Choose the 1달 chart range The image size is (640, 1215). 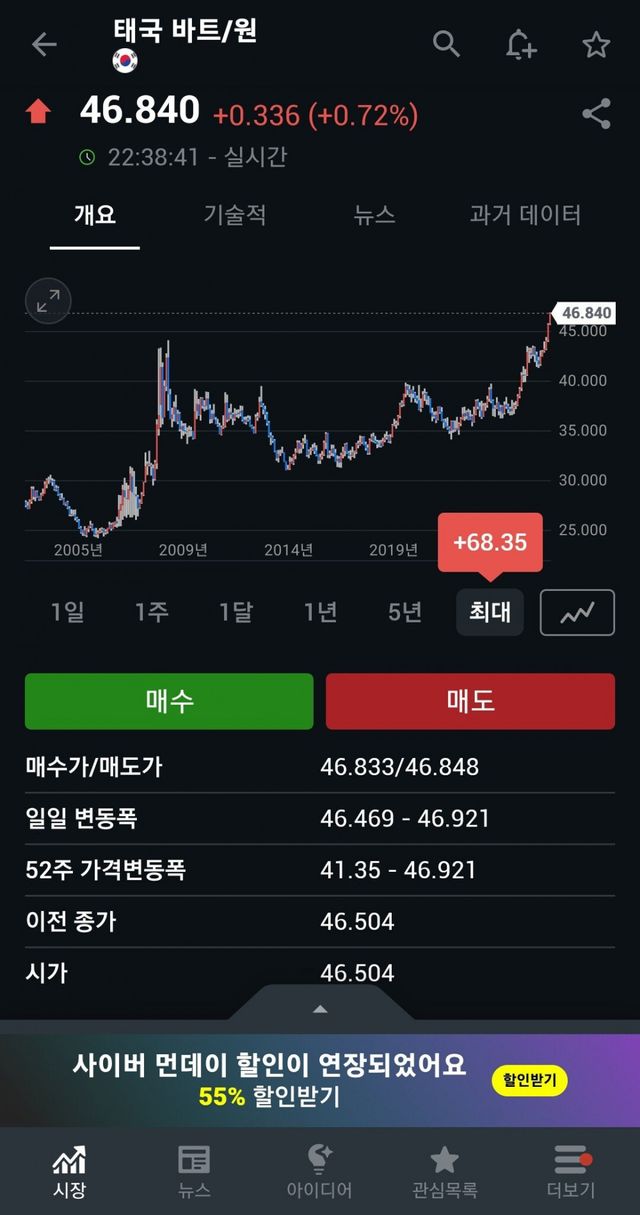coord(236,612)
